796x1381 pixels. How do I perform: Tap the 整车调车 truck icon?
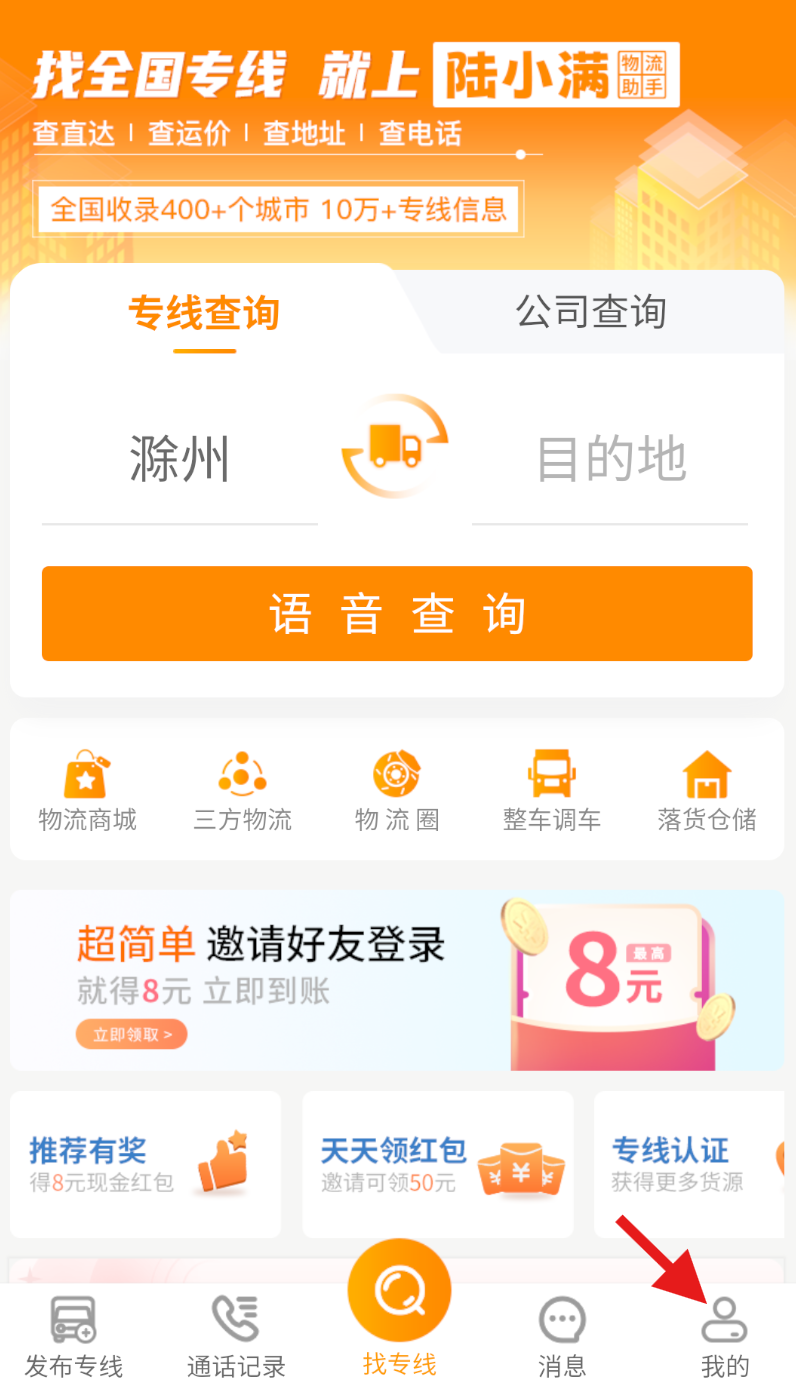(552, 789)
